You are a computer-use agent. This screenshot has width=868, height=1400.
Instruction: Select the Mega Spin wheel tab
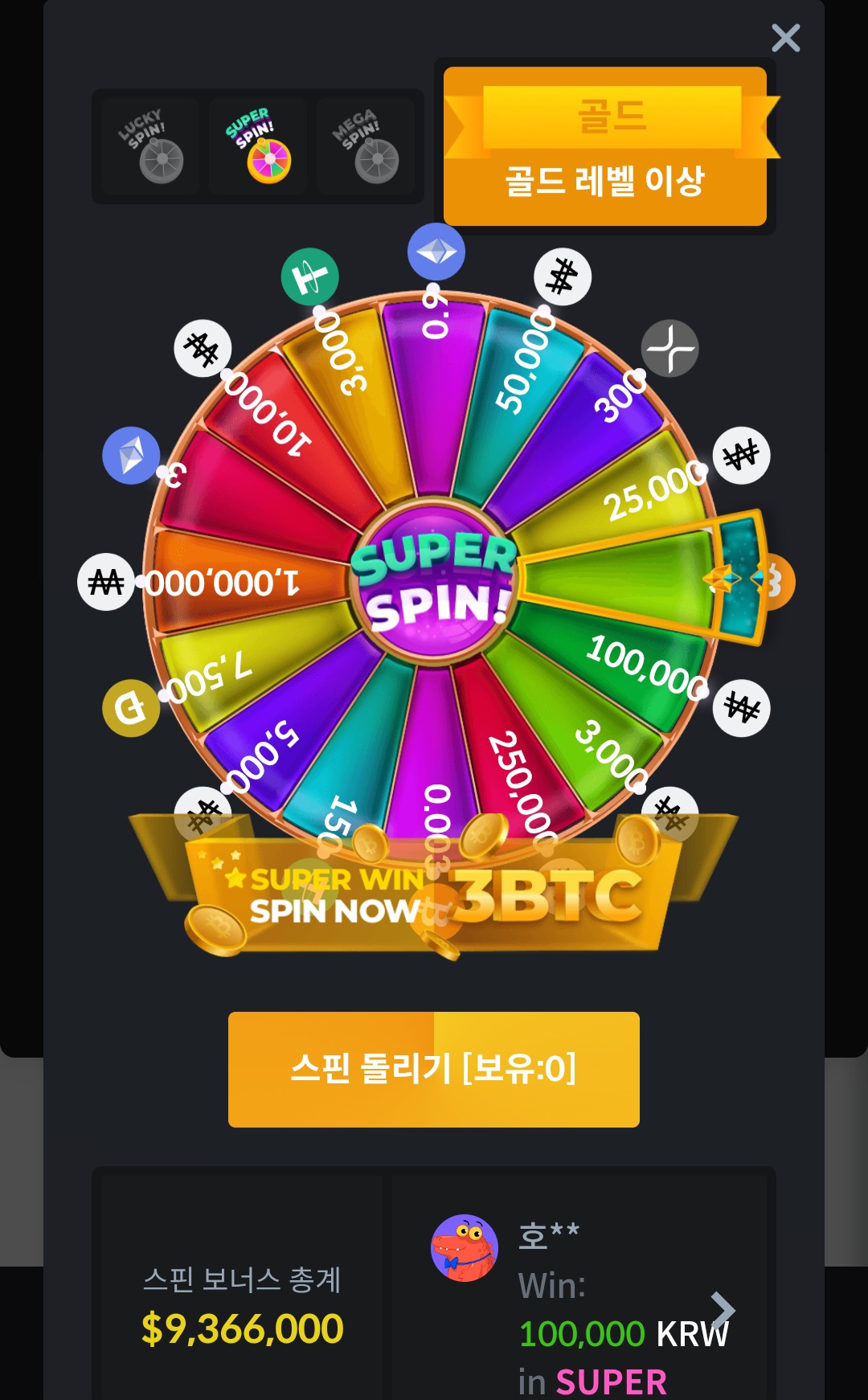[366, 146]
